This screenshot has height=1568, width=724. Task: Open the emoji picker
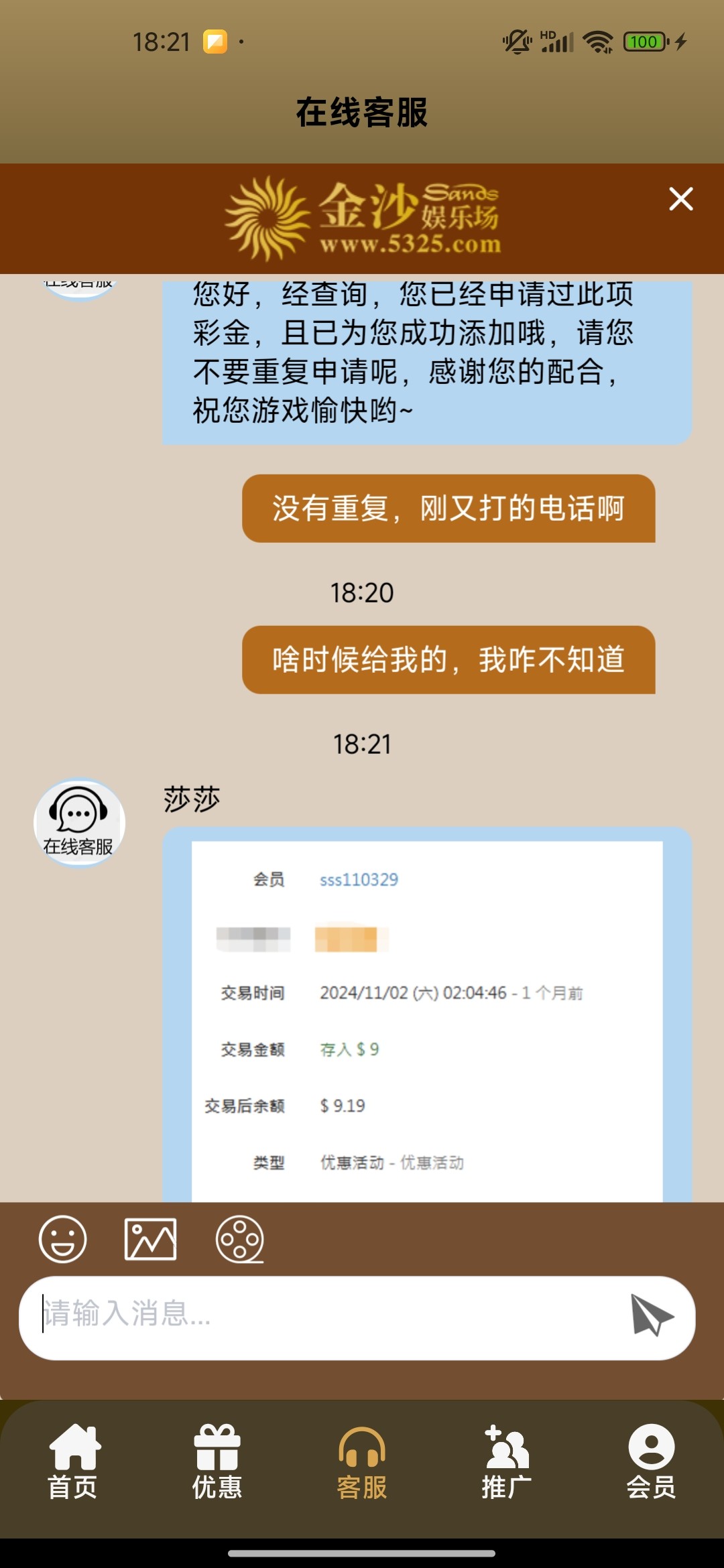[63, 1239]
